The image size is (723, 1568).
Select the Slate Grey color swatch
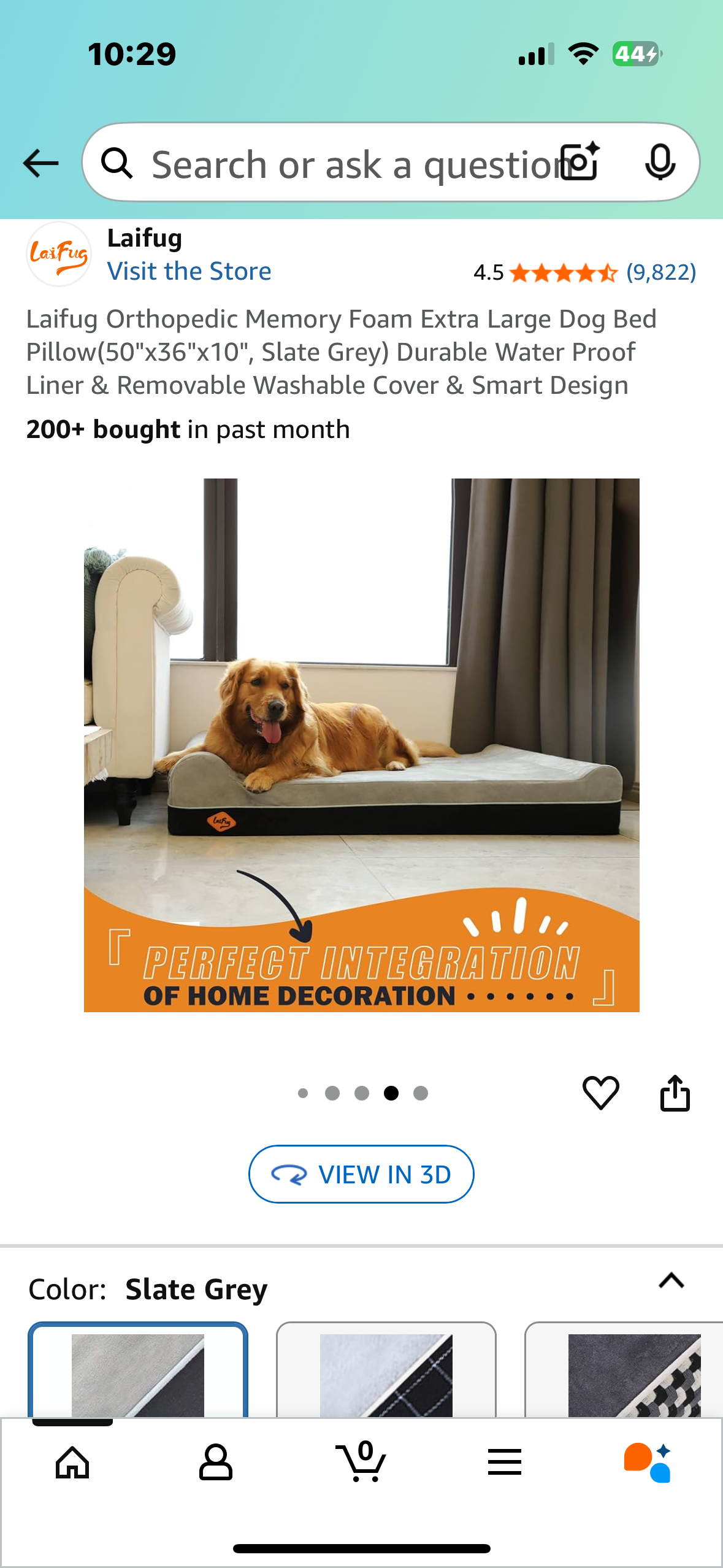click(x=138, y=1373)
